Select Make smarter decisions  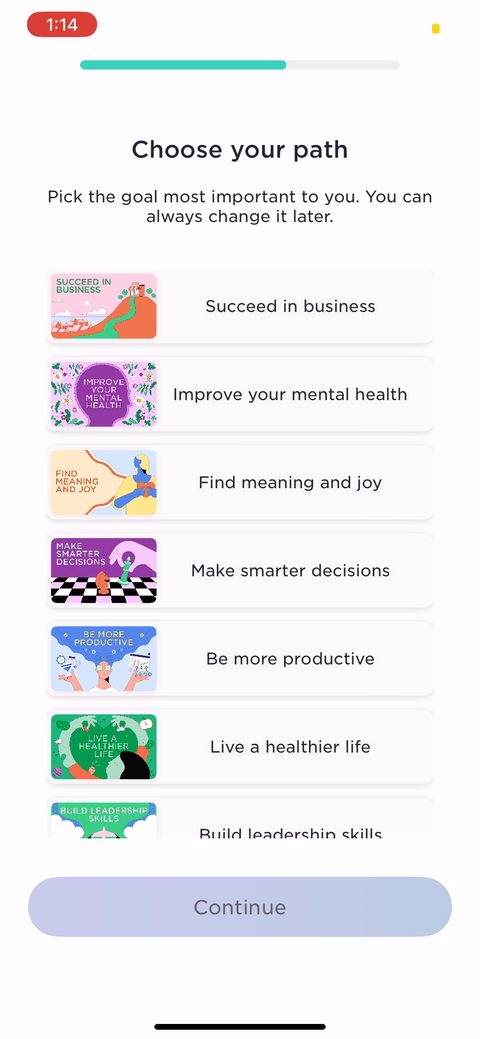coord(240,571)
